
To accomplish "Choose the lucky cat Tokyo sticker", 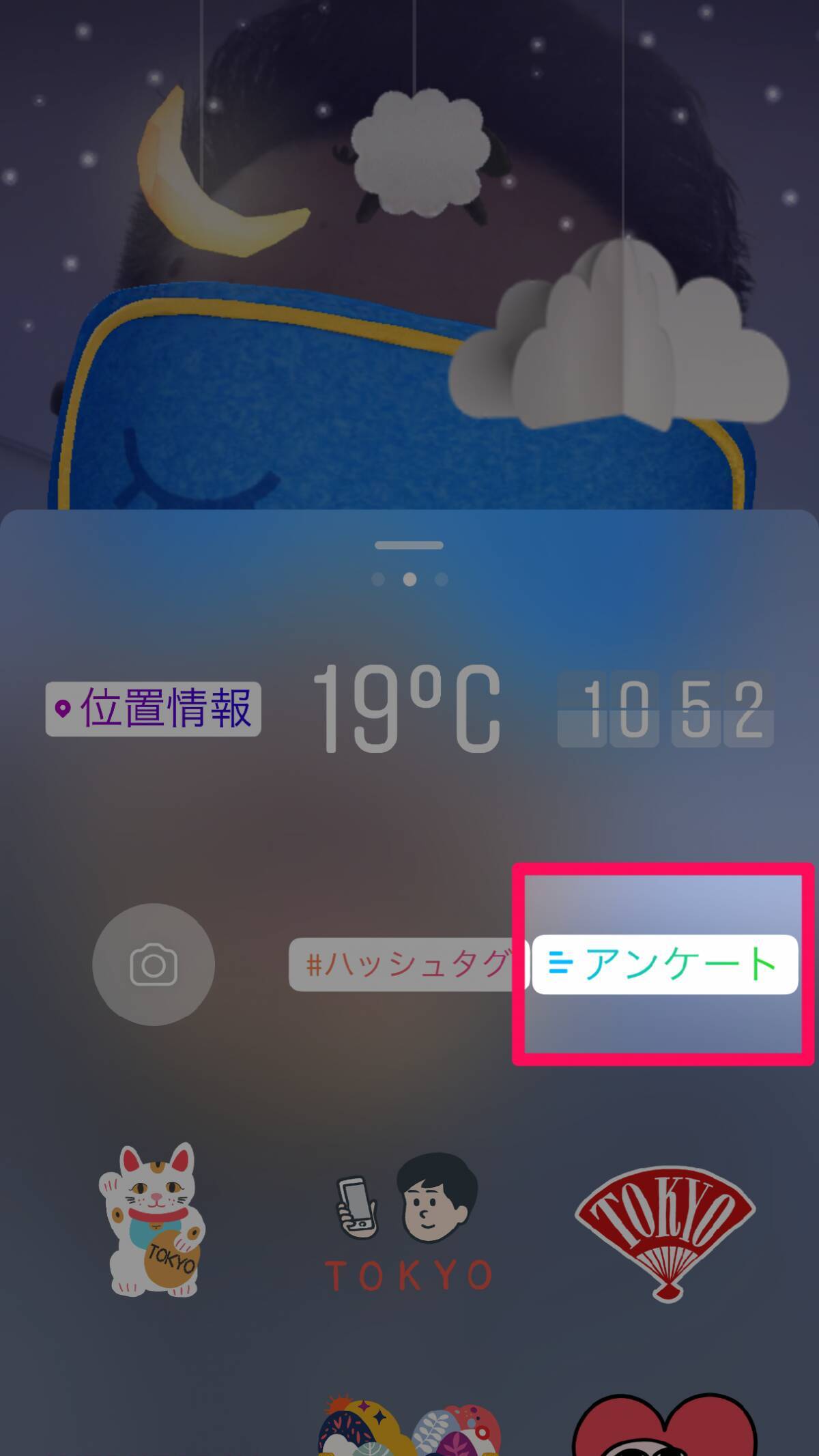I will [154, 1221].
